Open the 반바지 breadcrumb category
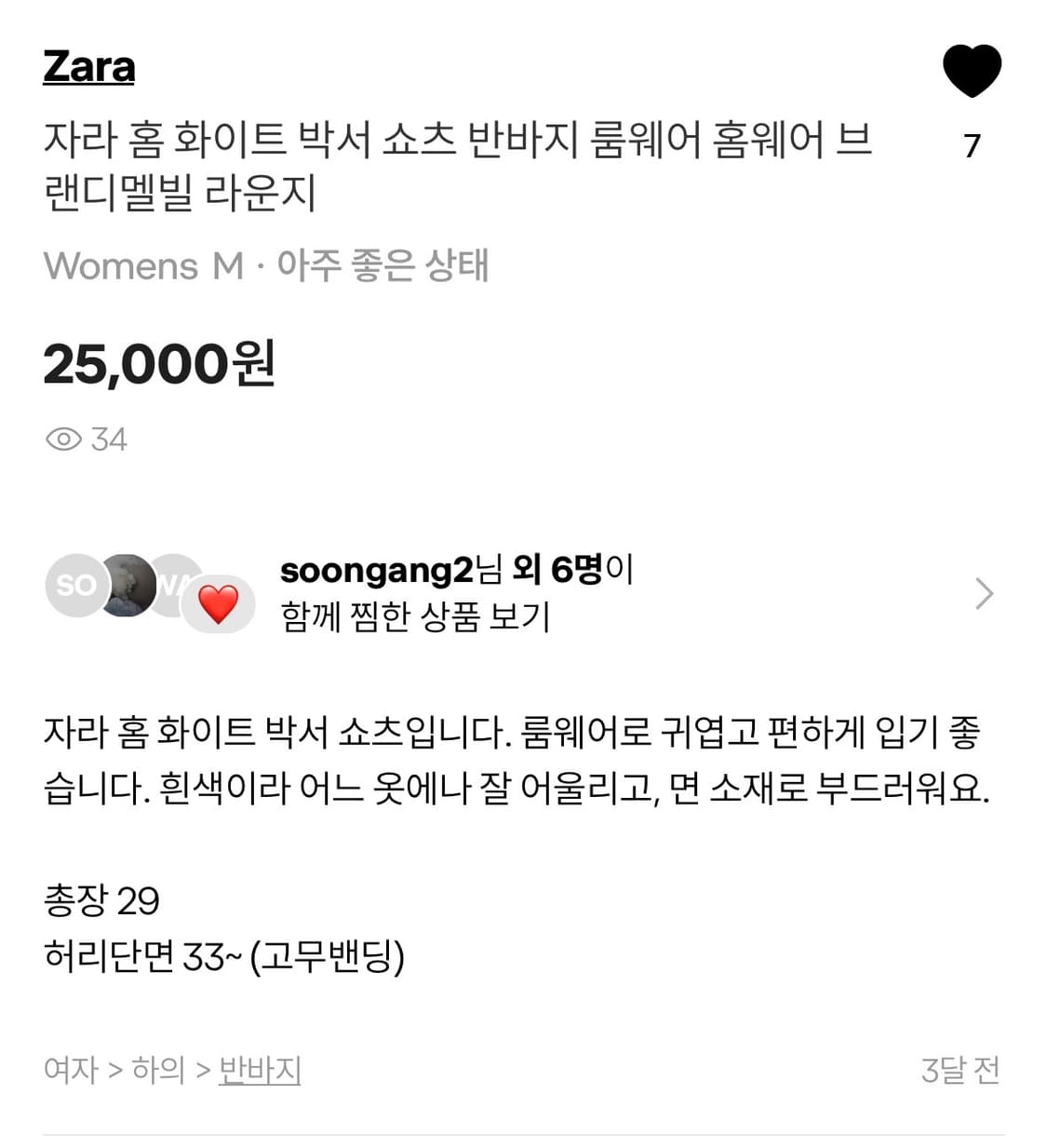 click(x=259, y=1070)
